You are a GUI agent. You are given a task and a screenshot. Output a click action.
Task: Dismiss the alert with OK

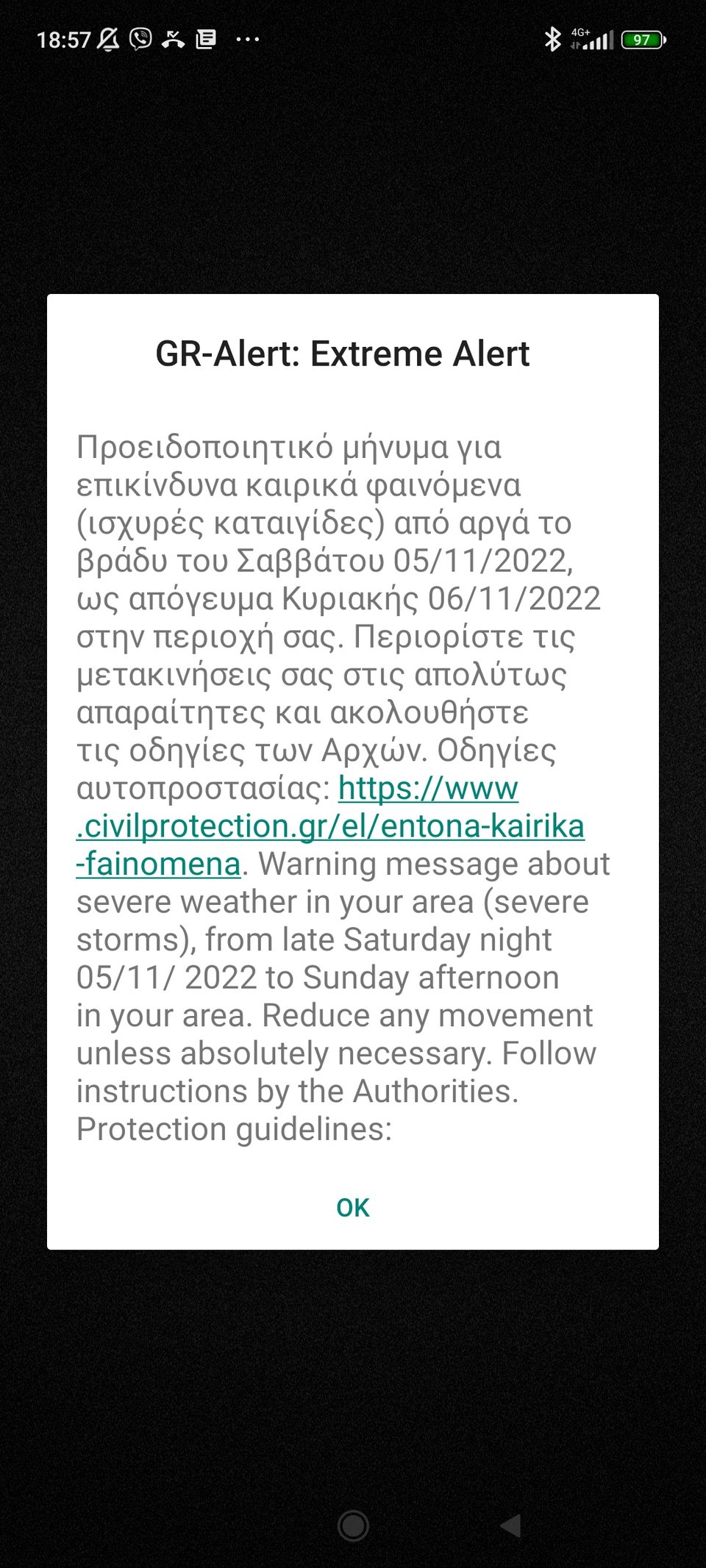[x=352, y=1207]
